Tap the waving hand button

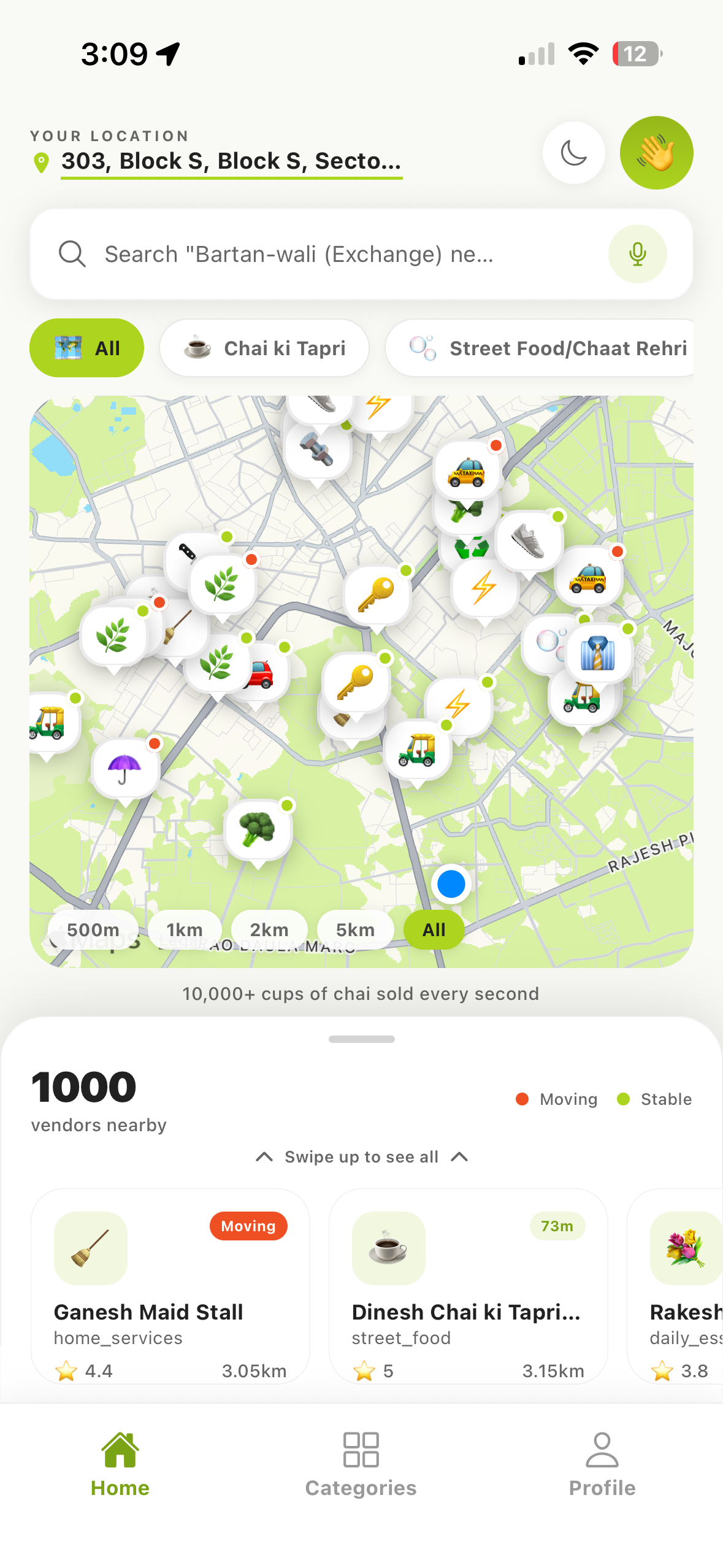(x=656, y=153)
